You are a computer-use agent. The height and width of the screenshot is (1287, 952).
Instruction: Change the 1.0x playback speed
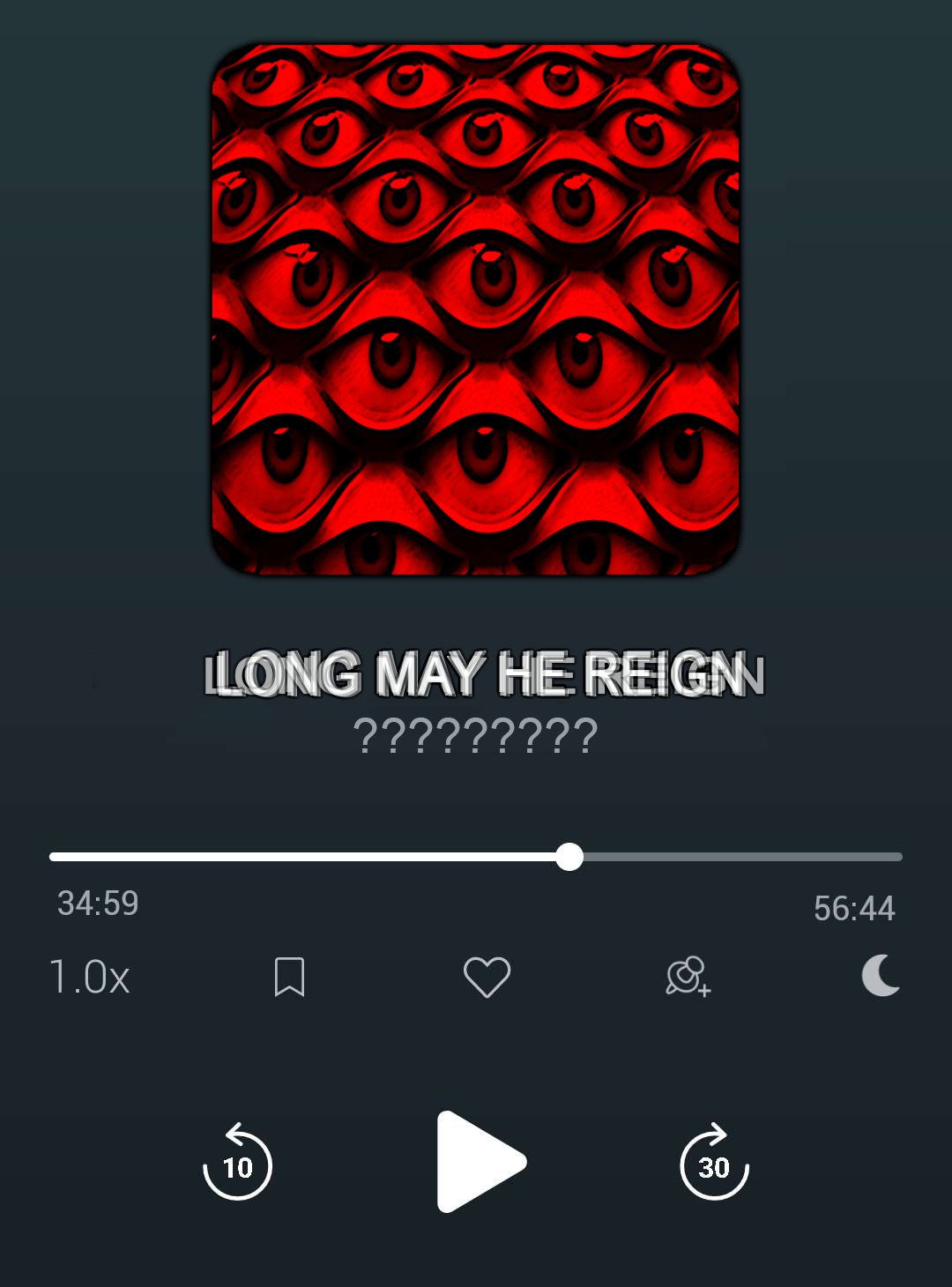click(90, 977)
